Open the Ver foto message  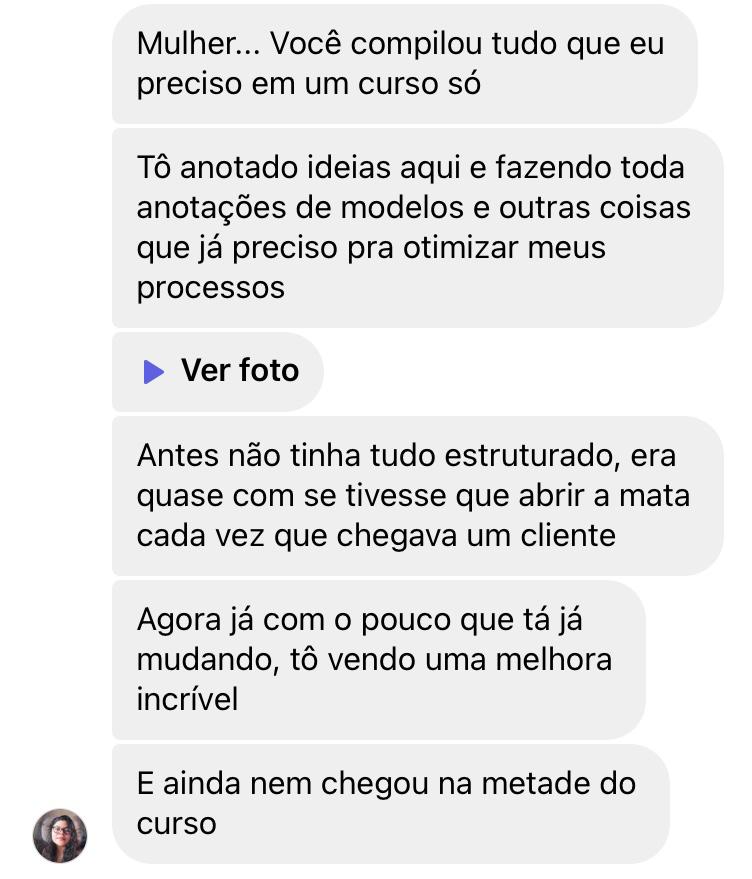[220, 371]
